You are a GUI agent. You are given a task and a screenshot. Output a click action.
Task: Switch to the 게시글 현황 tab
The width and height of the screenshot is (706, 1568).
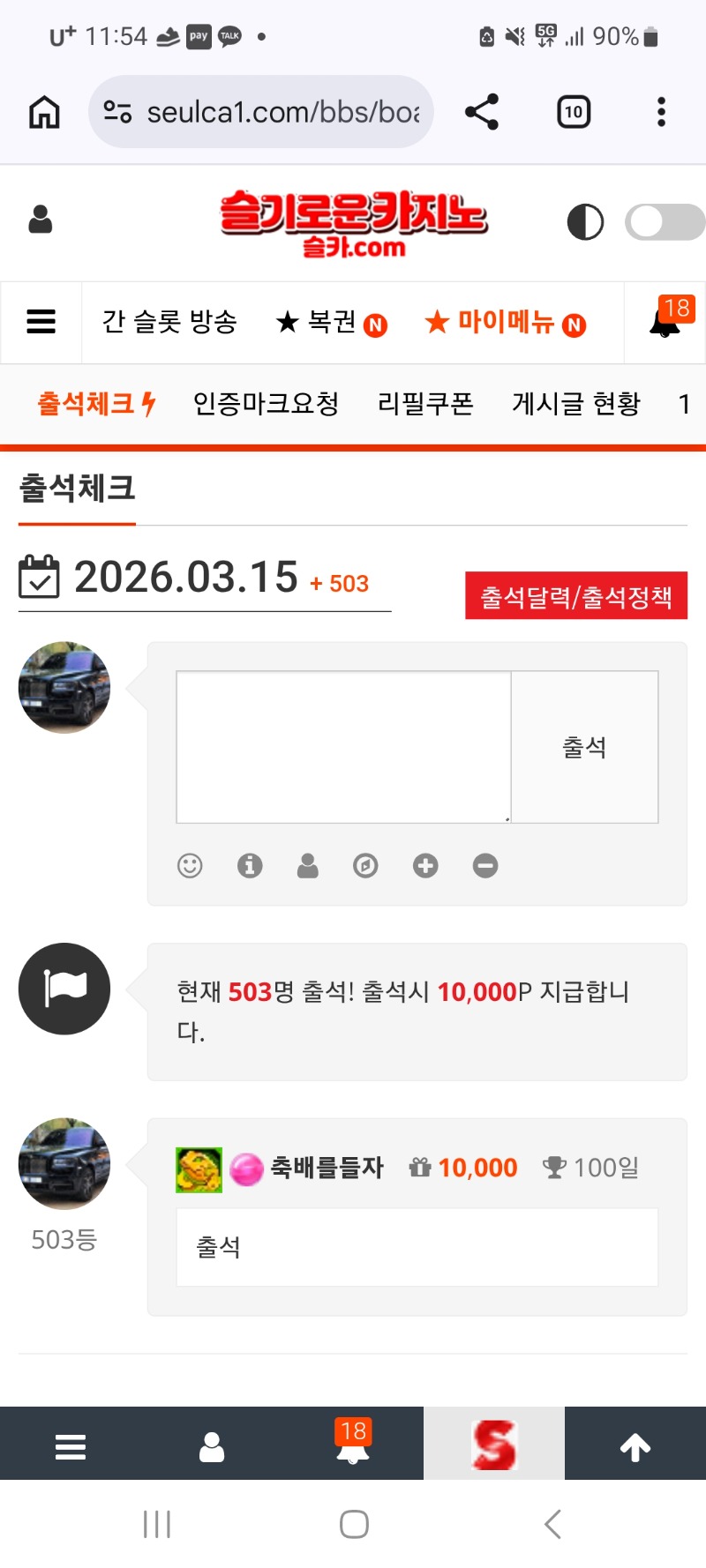tap(575, 404)
